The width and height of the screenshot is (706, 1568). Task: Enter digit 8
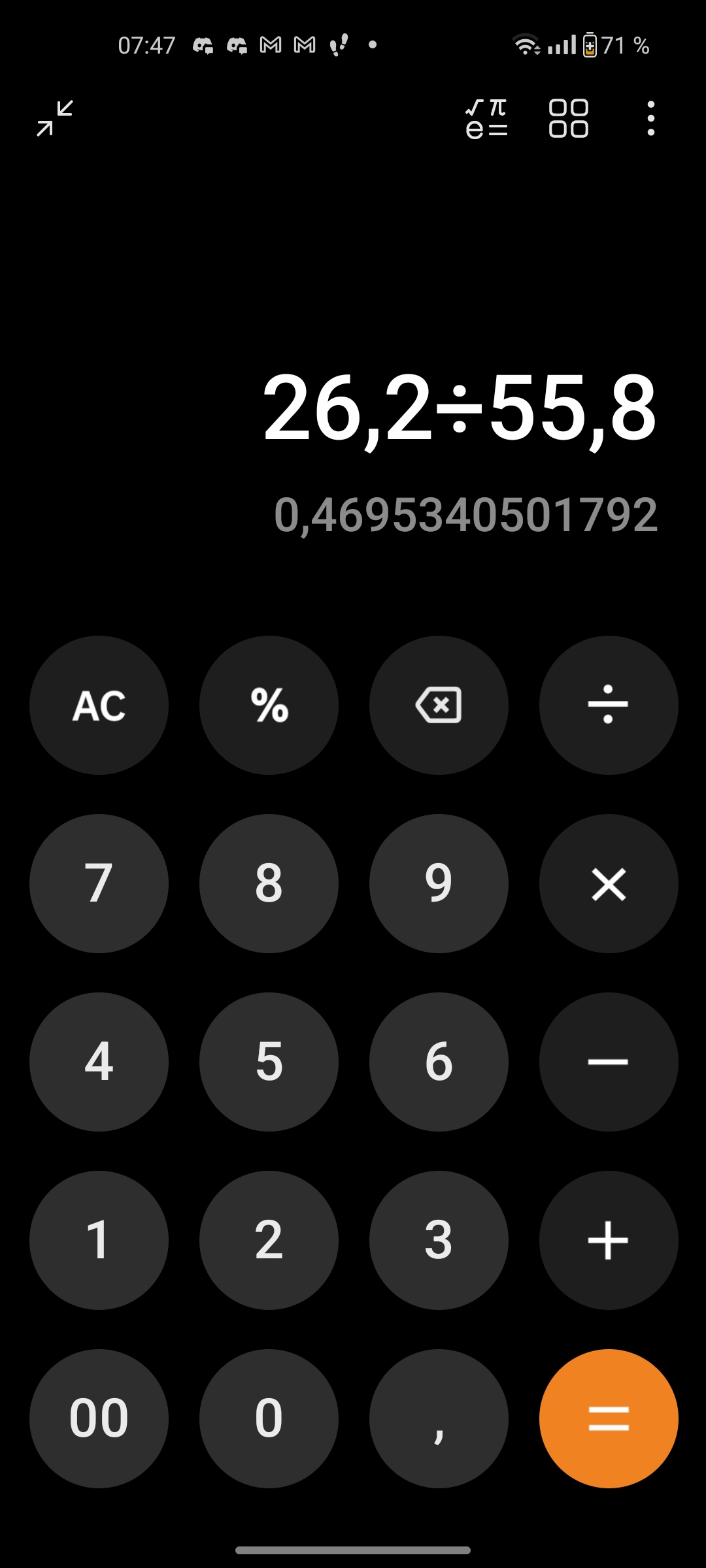[x=269, y=883]
